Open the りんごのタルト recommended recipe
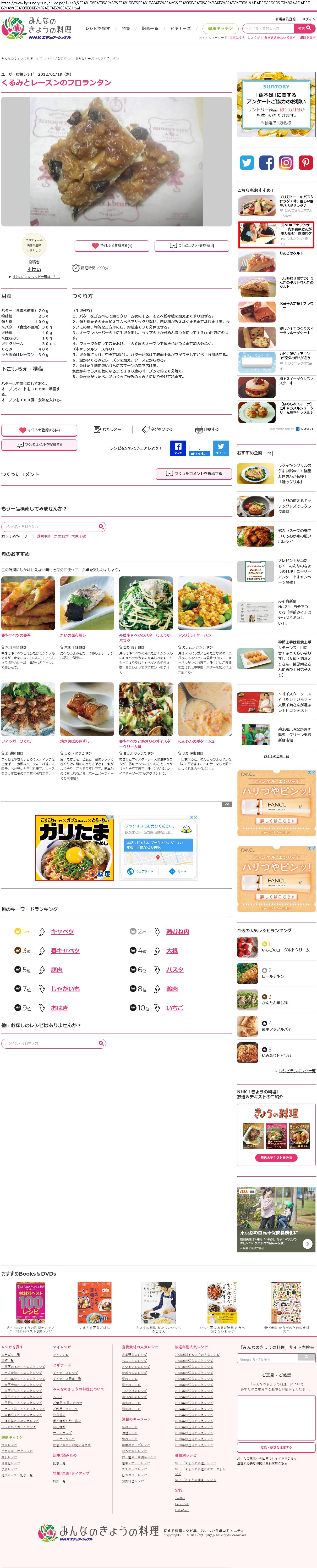Screen dimensions: 317x1568 [291, 253]
